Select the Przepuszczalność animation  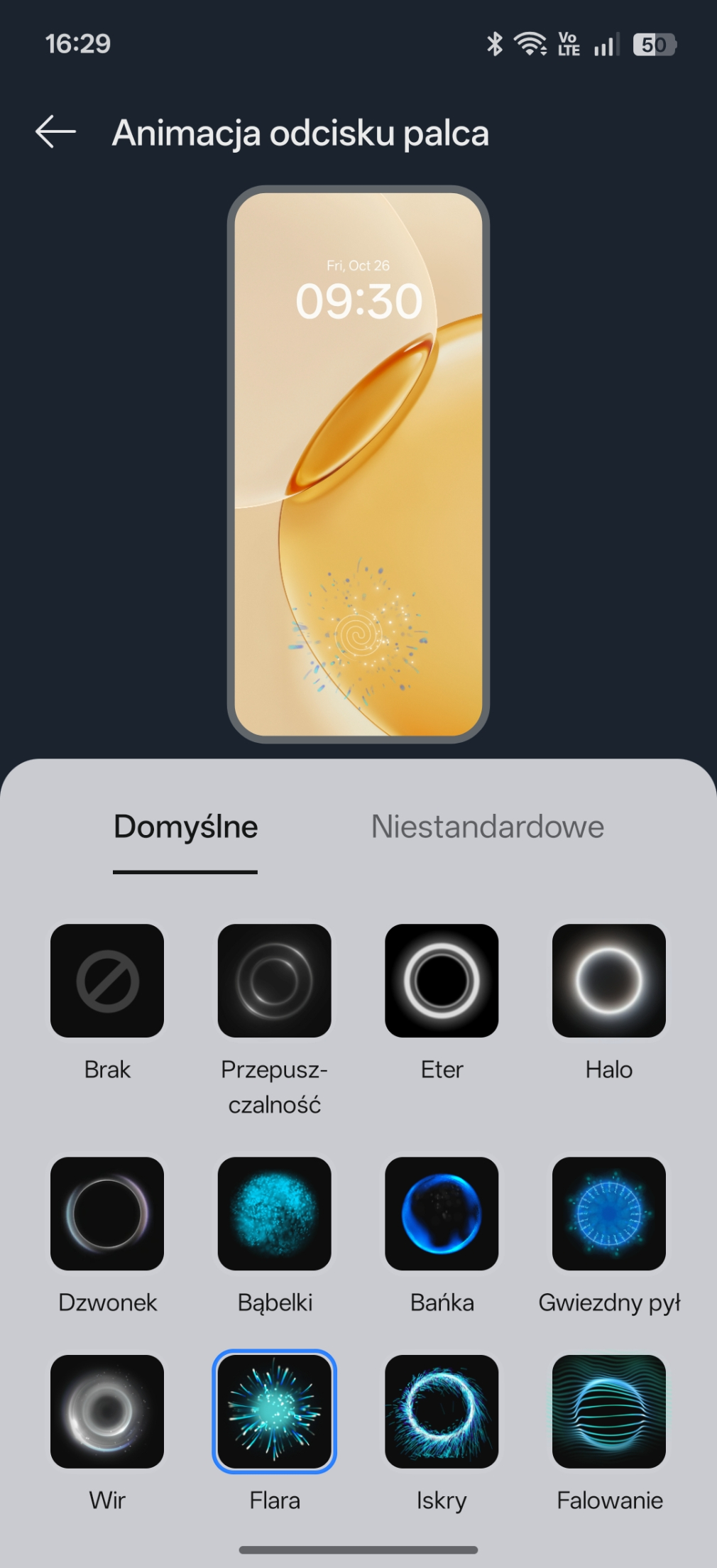[274, 981]
